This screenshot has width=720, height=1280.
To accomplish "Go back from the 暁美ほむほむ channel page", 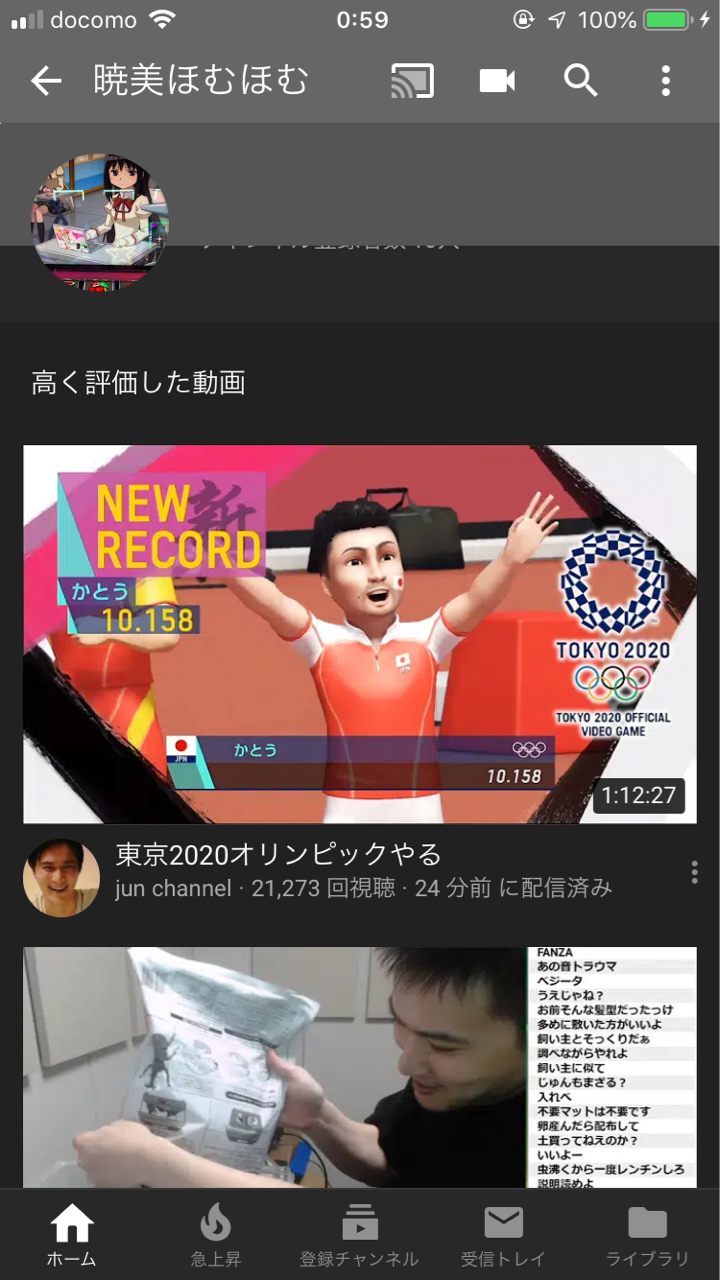I will (46, 81).
